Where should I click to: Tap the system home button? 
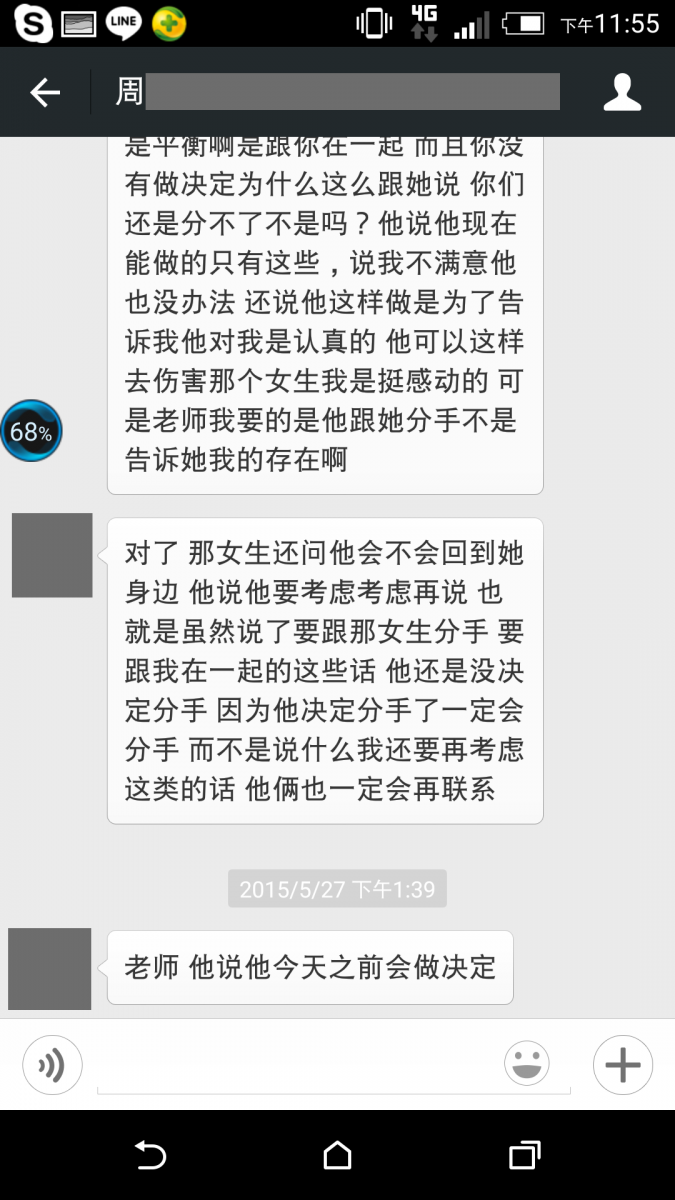[x=337, y=1155]
